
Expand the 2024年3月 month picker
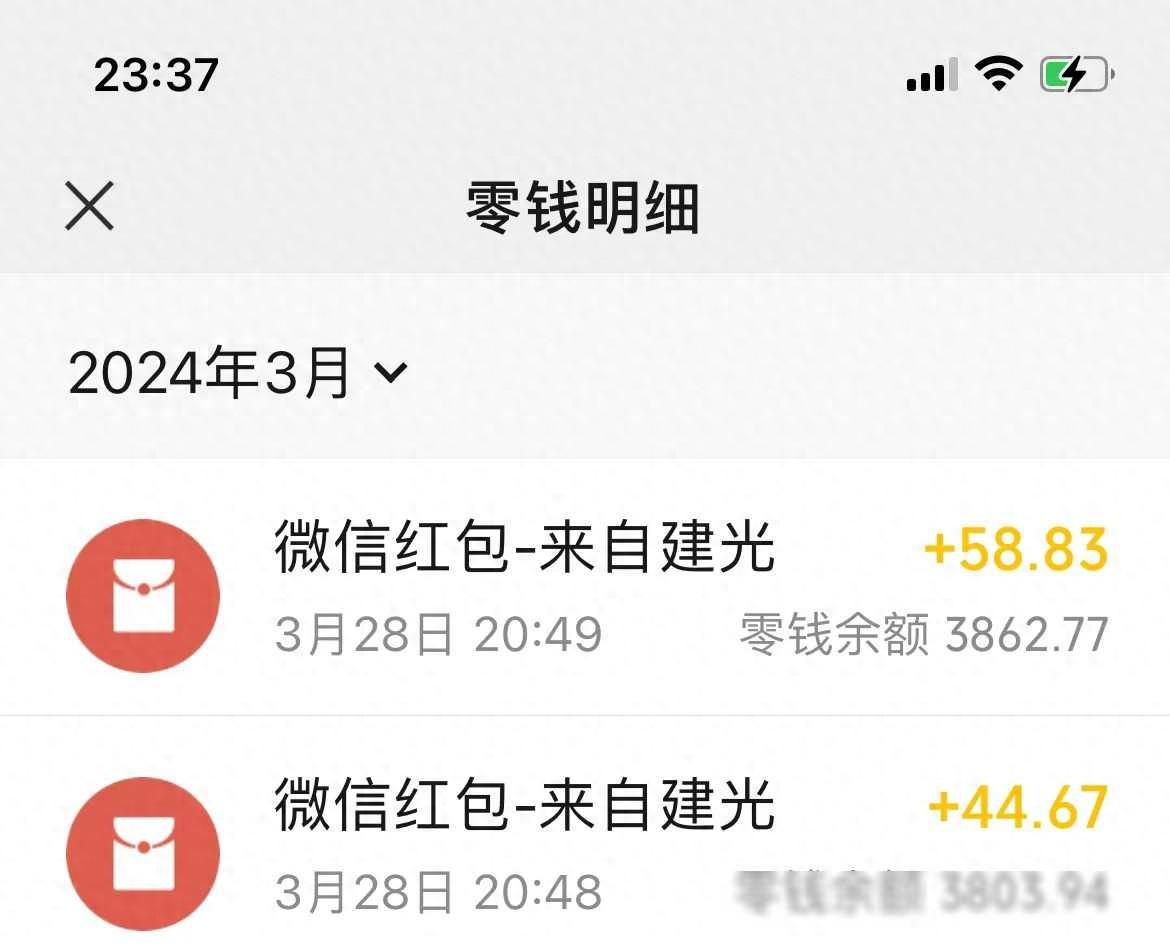[x=238, y=373]
